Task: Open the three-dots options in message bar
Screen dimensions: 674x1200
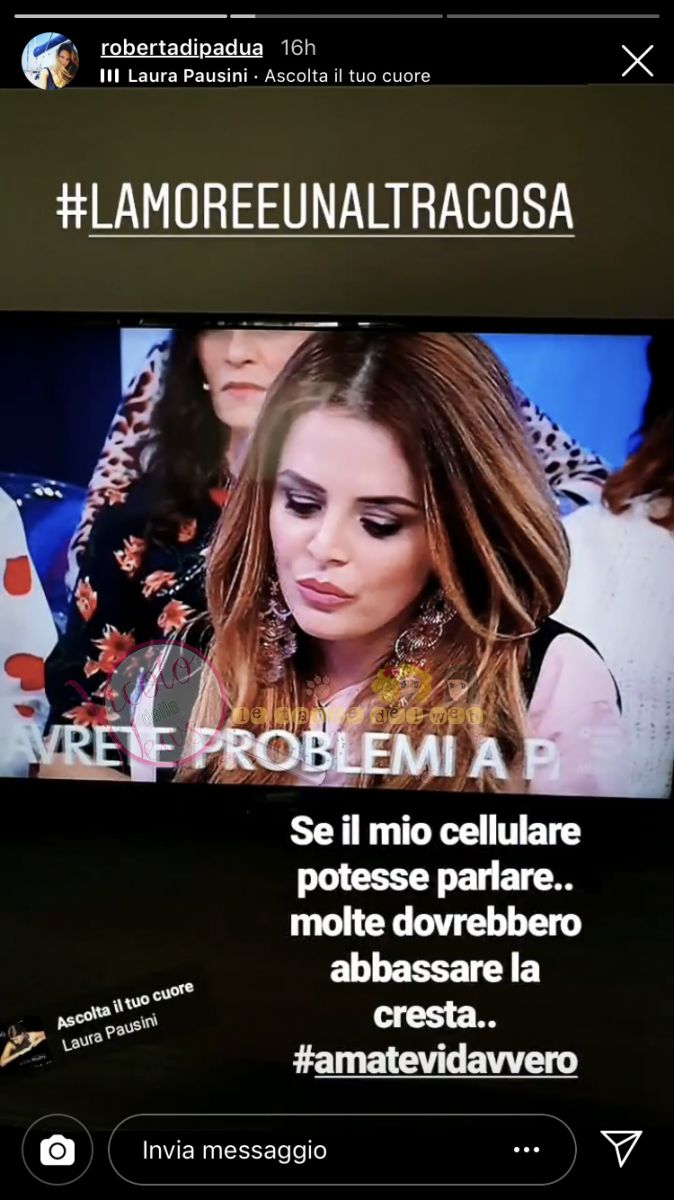Action: tap(526, 1150)
